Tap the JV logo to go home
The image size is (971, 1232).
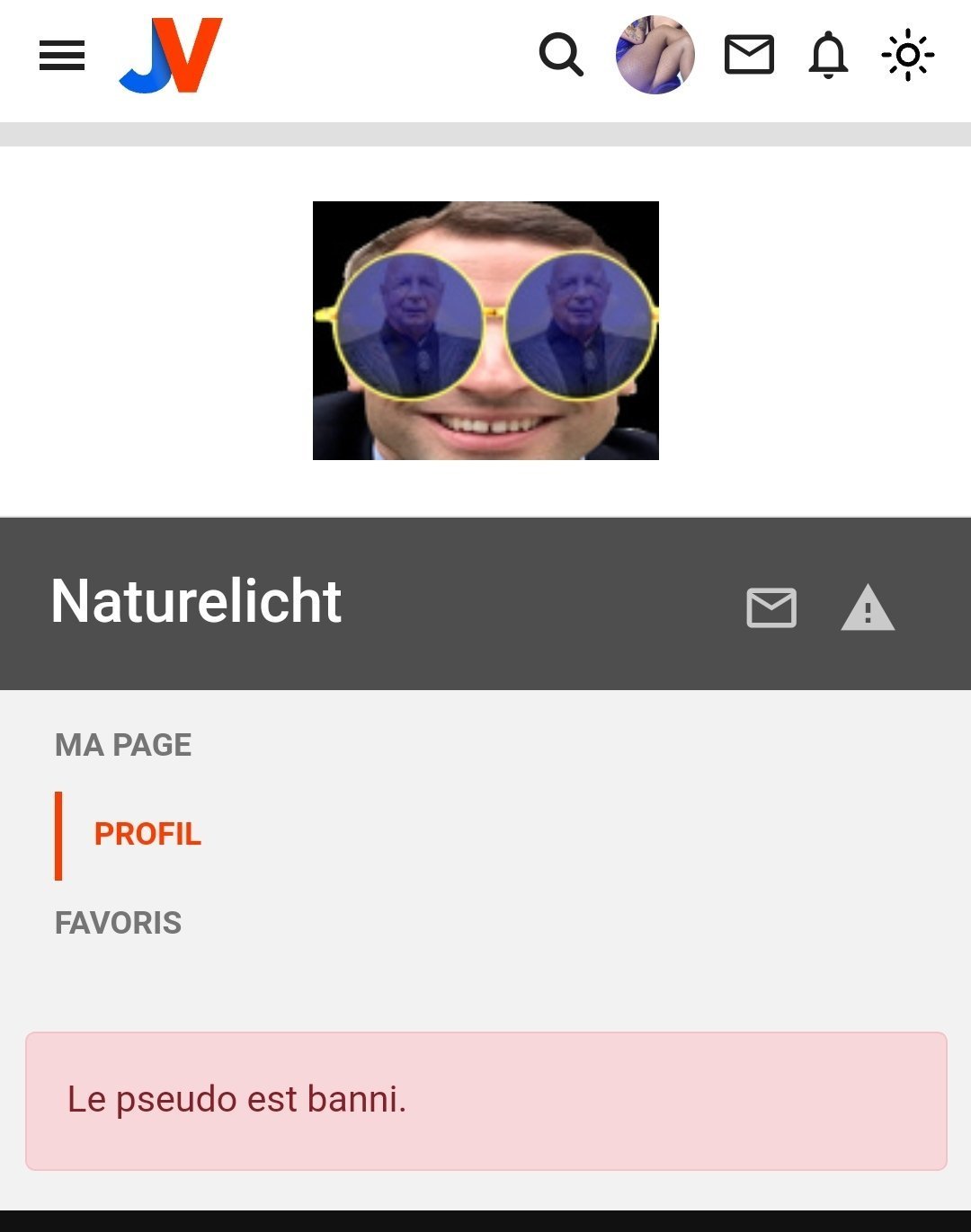[x=171, y=56]
